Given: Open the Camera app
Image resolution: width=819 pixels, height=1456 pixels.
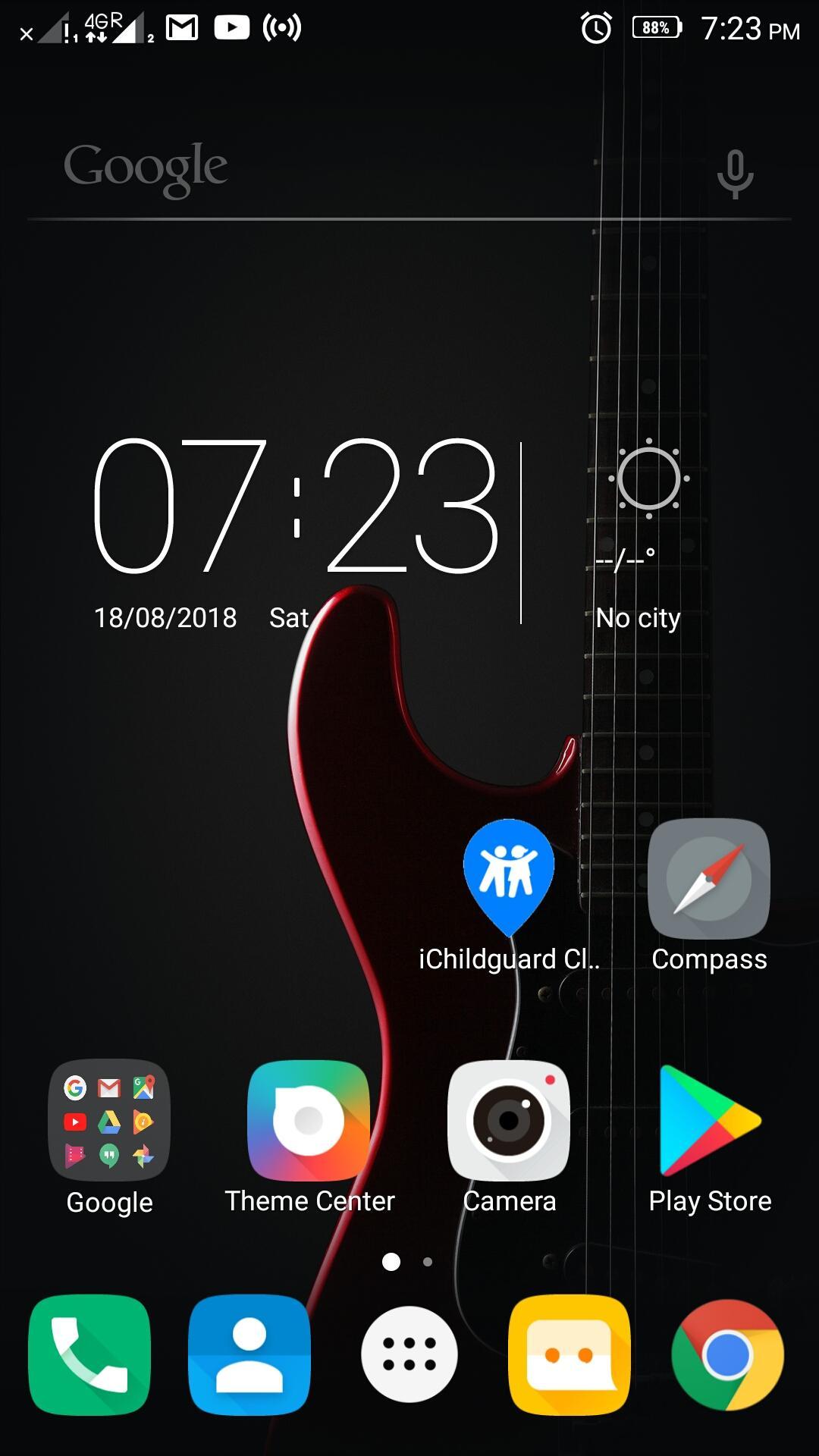Looking at the screenshot, I should 509,1121.
